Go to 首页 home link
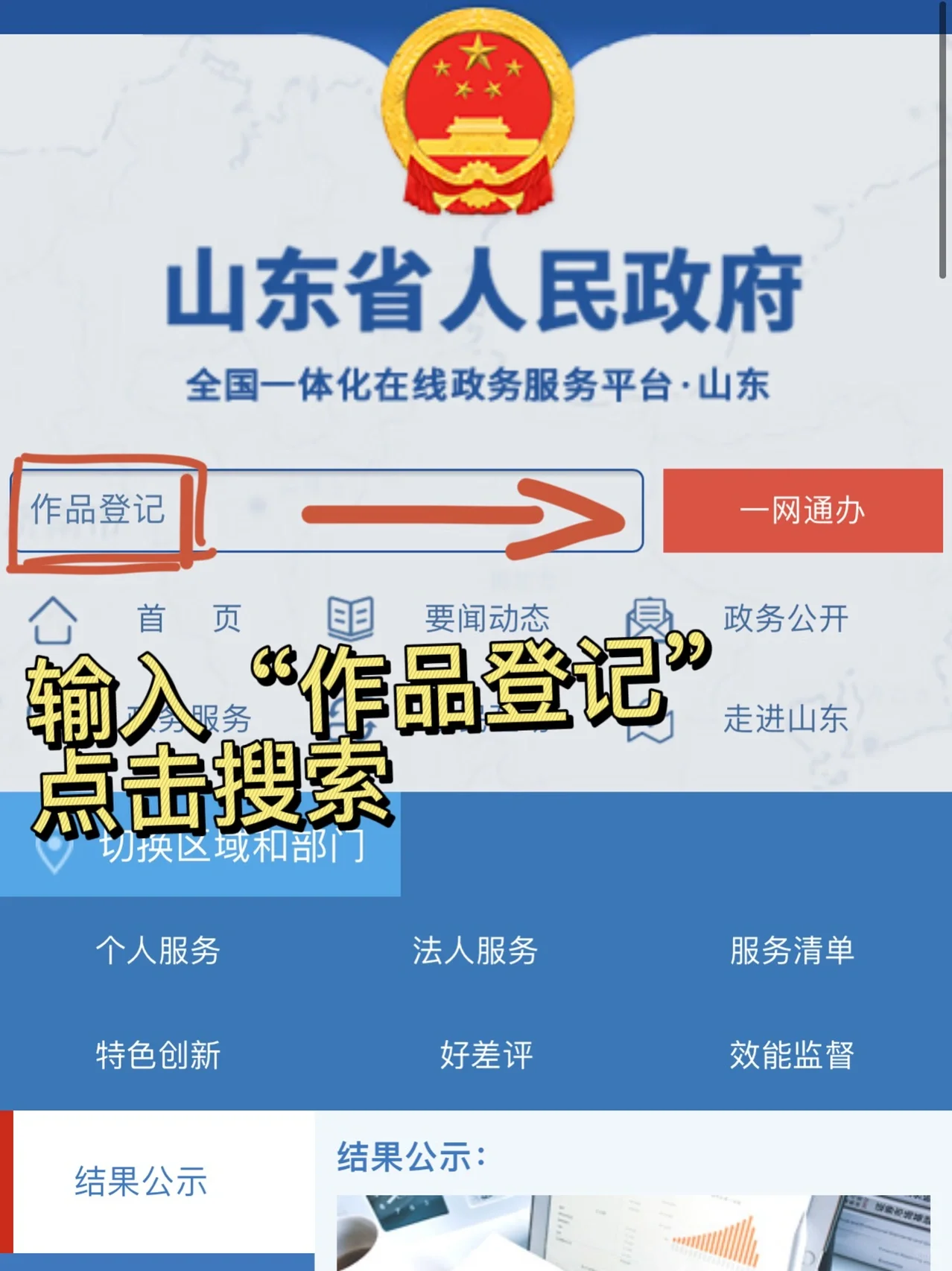 [x=188, y=618]
